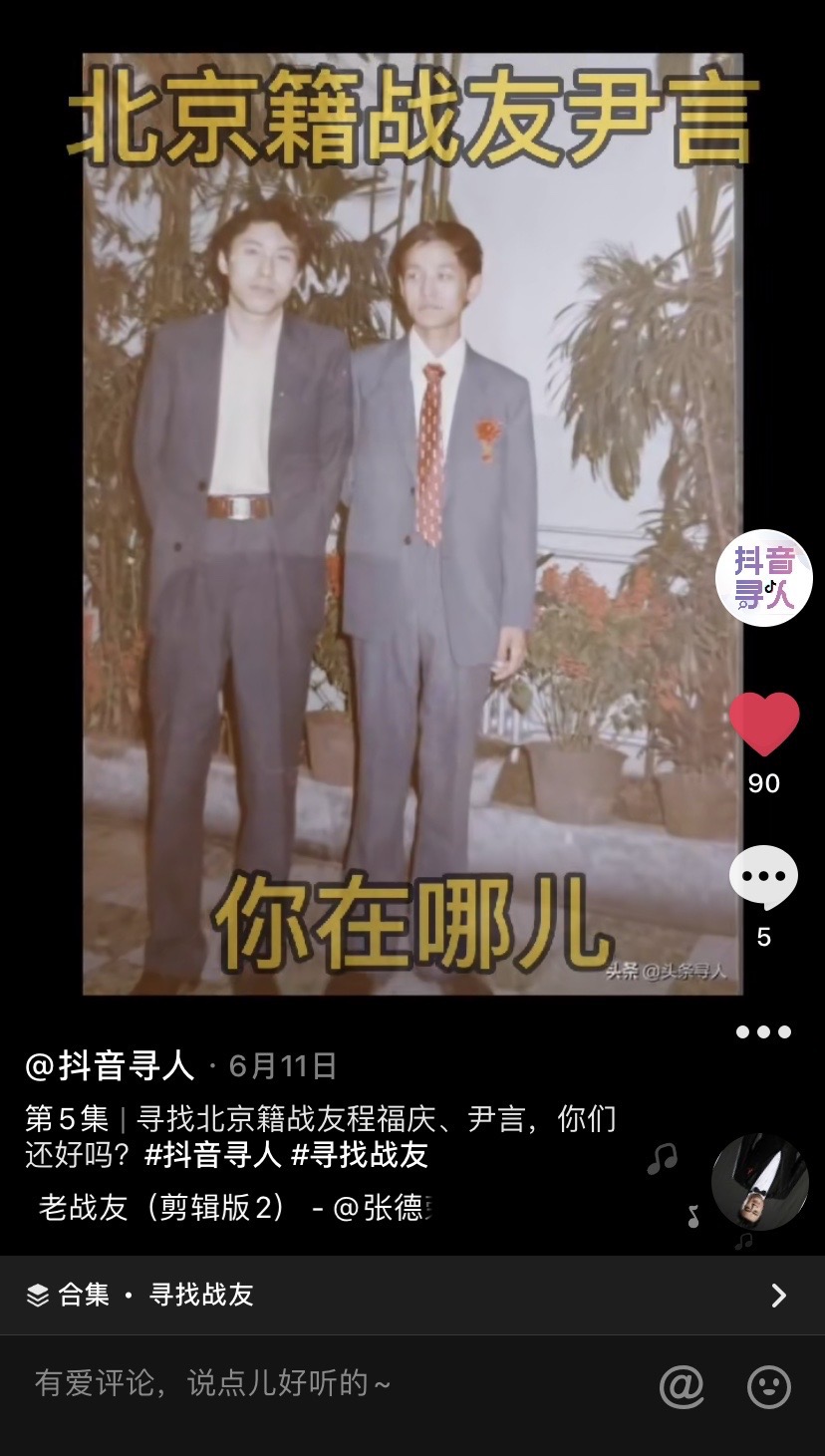Pause the video by tapping it

(x=412, y=598)
